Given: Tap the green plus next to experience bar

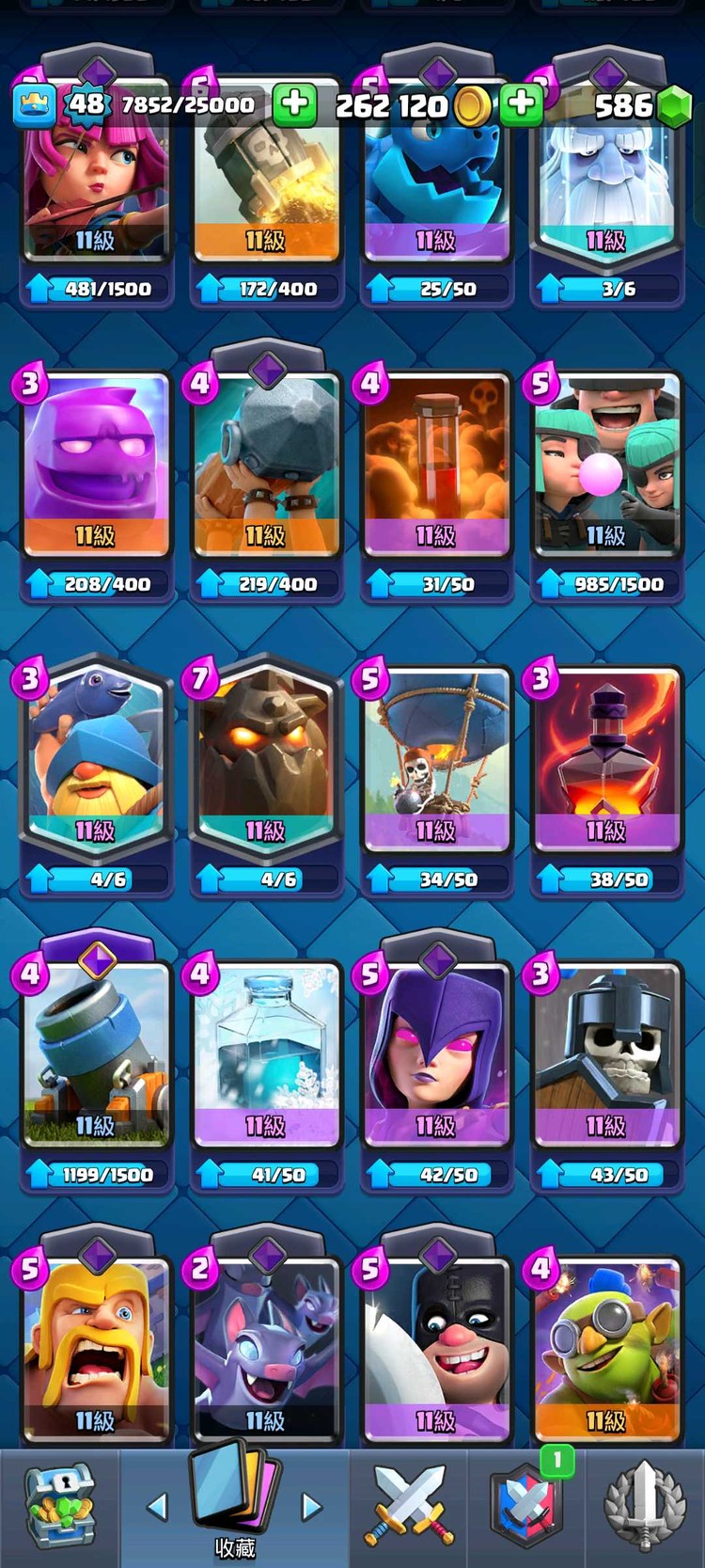Looking at the screenshot, I should (x=294, y=103).
